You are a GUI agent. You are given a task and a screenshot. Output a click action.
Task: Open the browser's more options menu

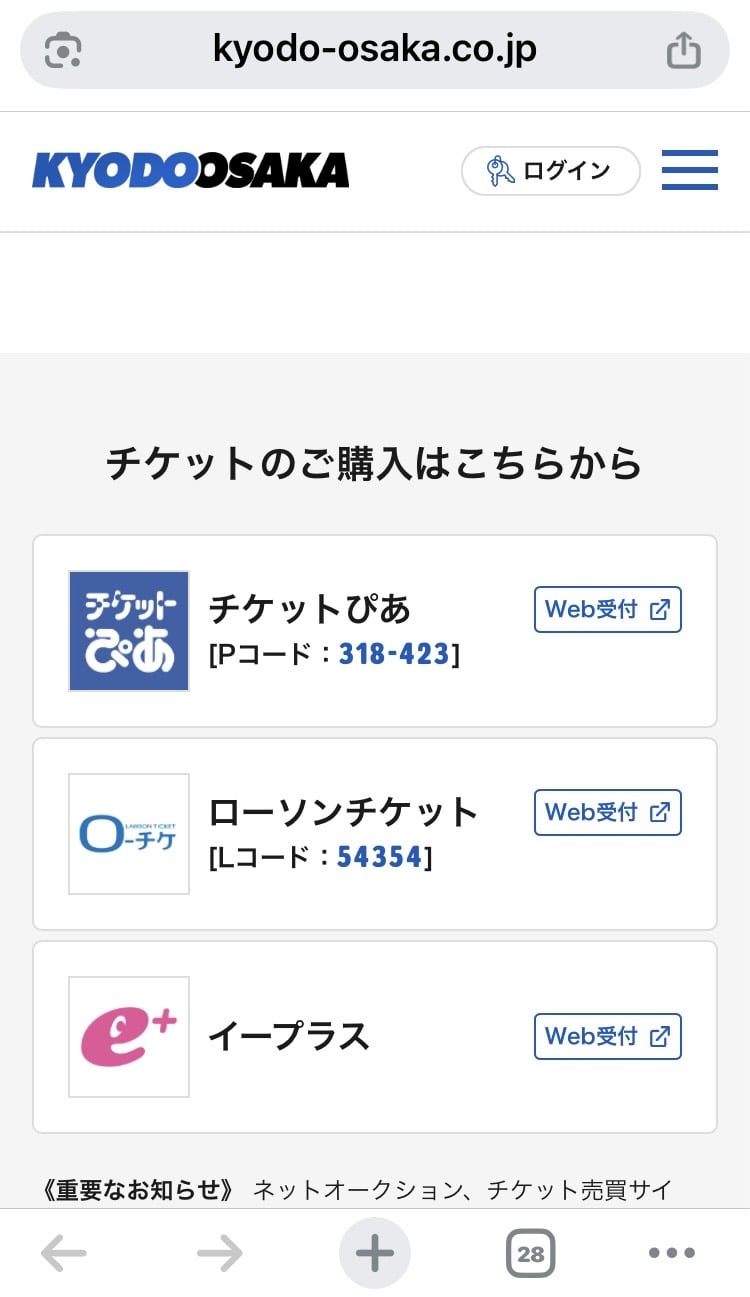tap(671, 1253)
